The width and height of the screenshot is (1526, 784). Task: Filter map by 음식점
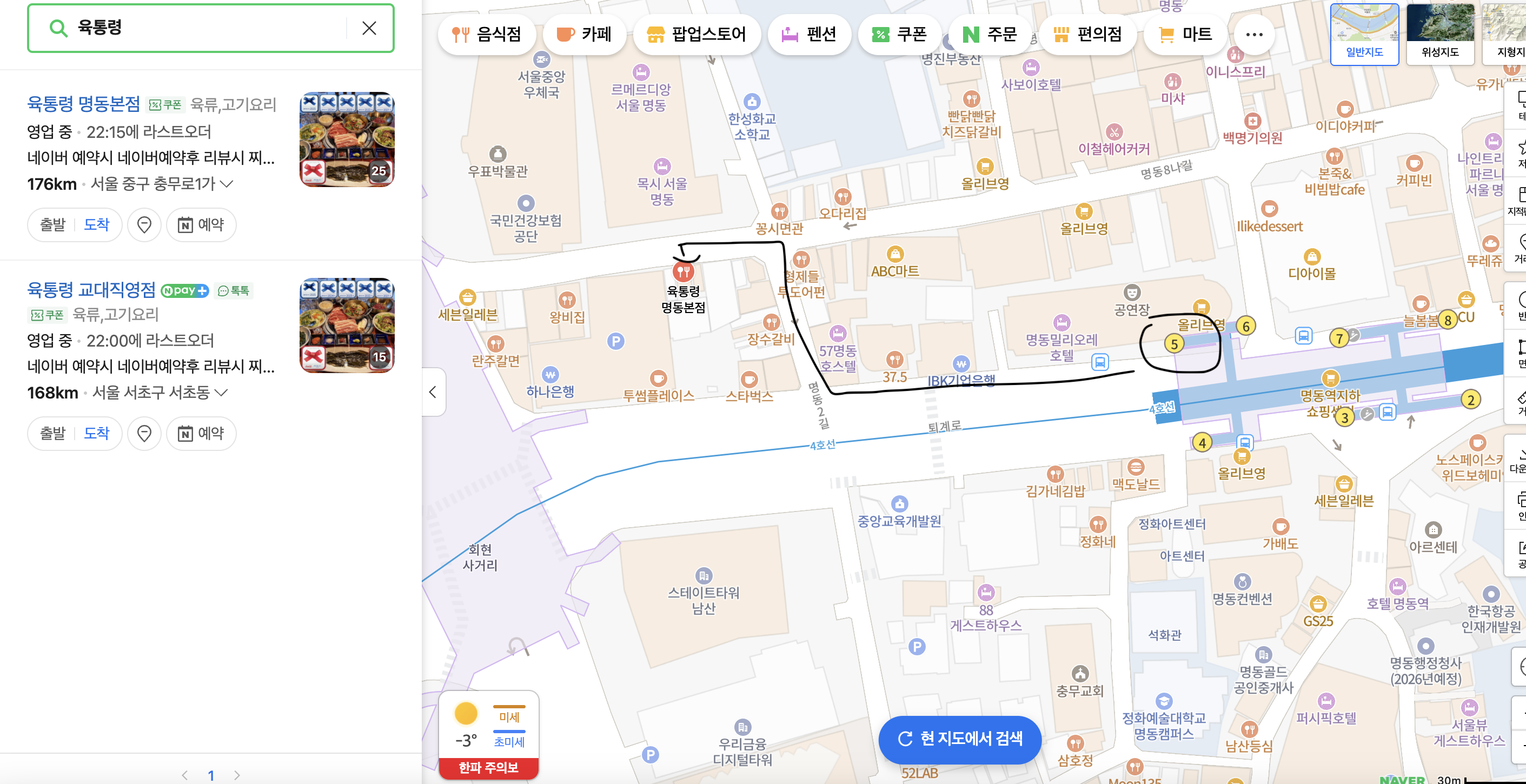(486, 35)
